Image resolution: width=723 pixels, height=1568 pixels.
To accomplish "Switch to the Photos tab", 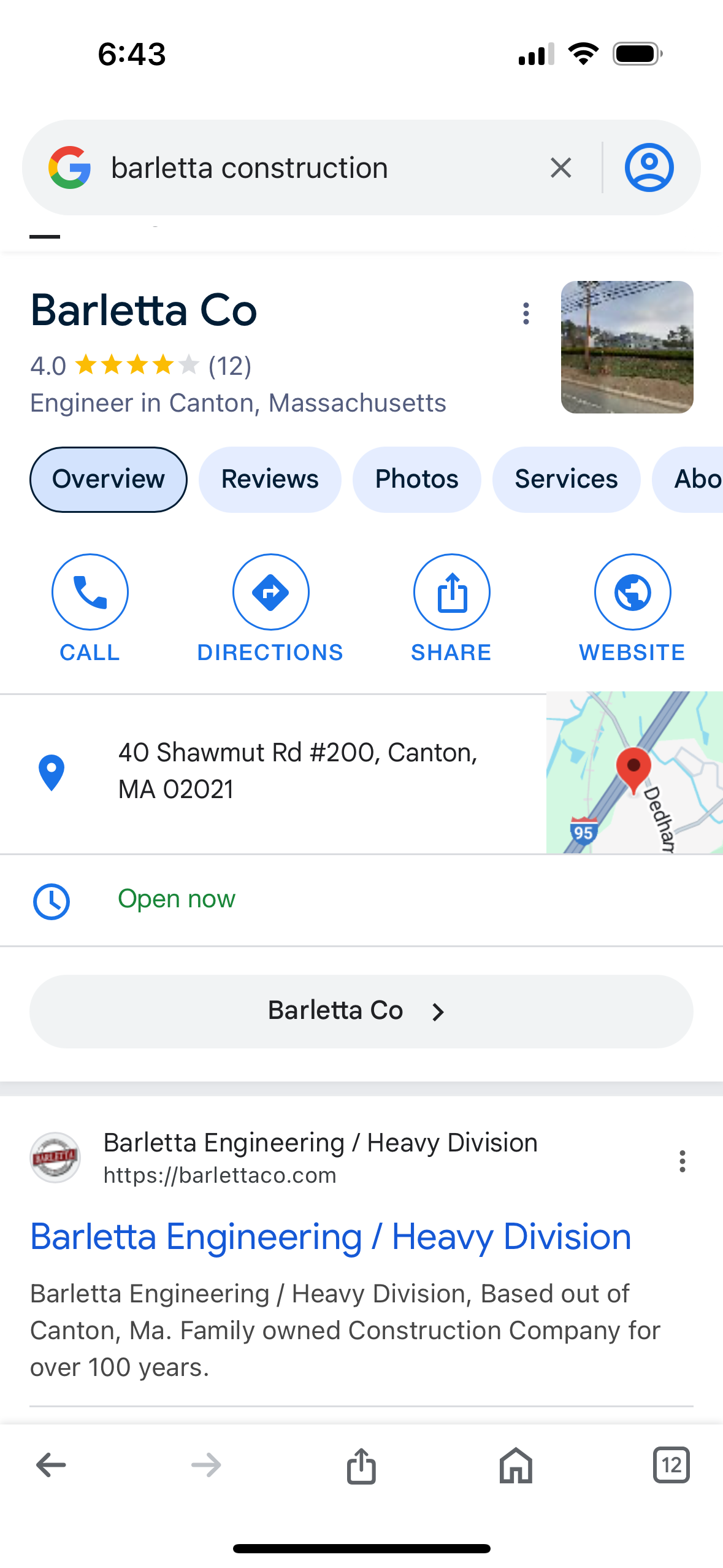I will click(x=416, y=479).
